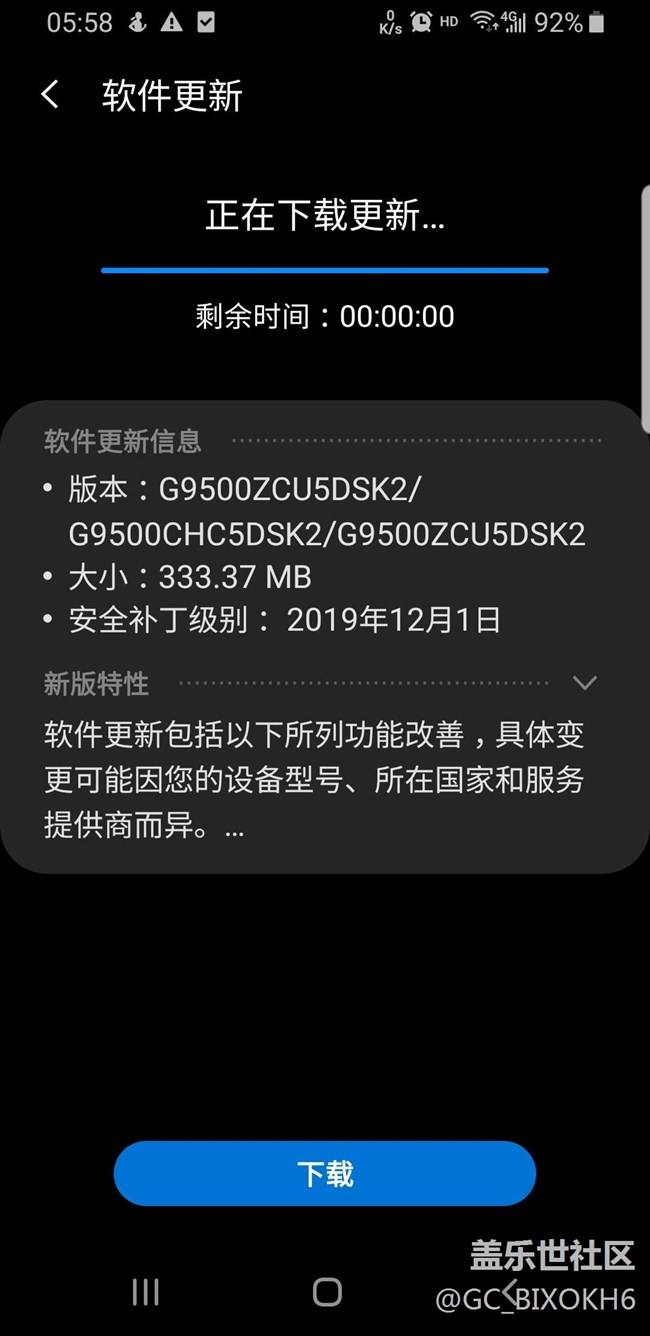Expand the 新版特性 section chevron
Screen dimensions: 650x1336
pyautogui.click(x=584, y=684)
